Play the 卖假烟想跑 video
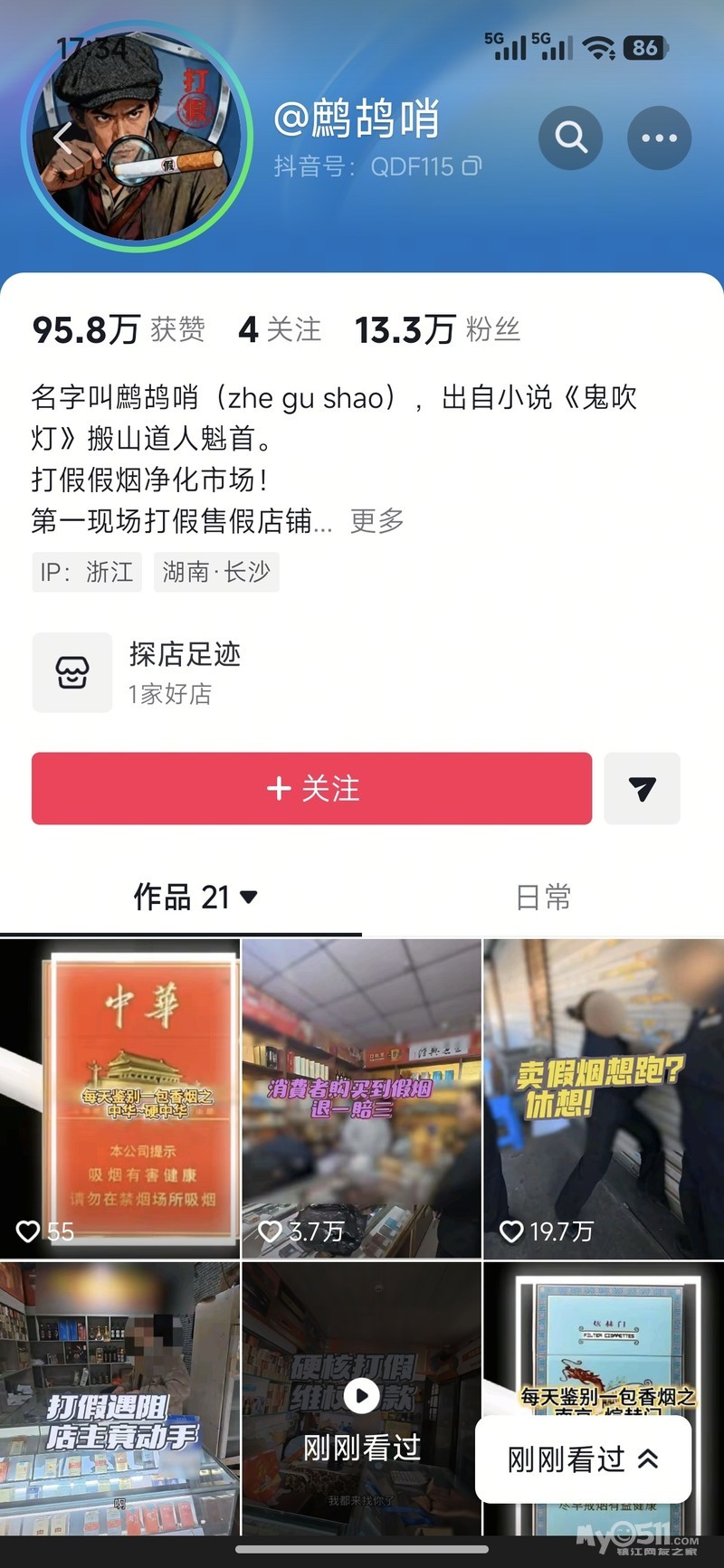 tap(604, 1098)
